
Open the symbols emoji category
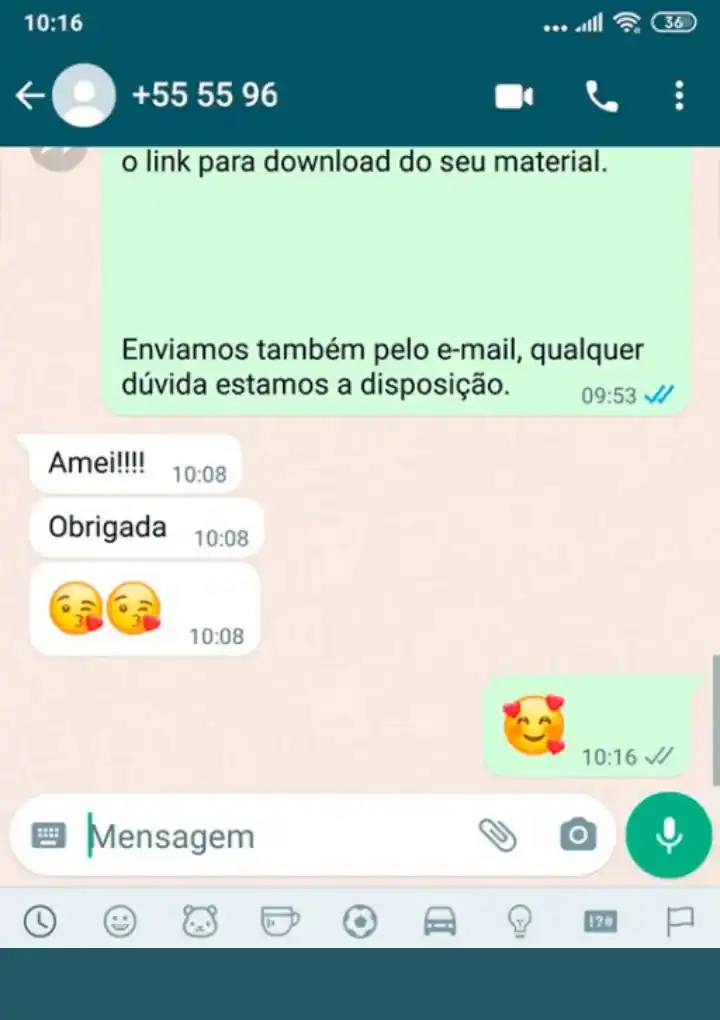click(x=600, y=921)
